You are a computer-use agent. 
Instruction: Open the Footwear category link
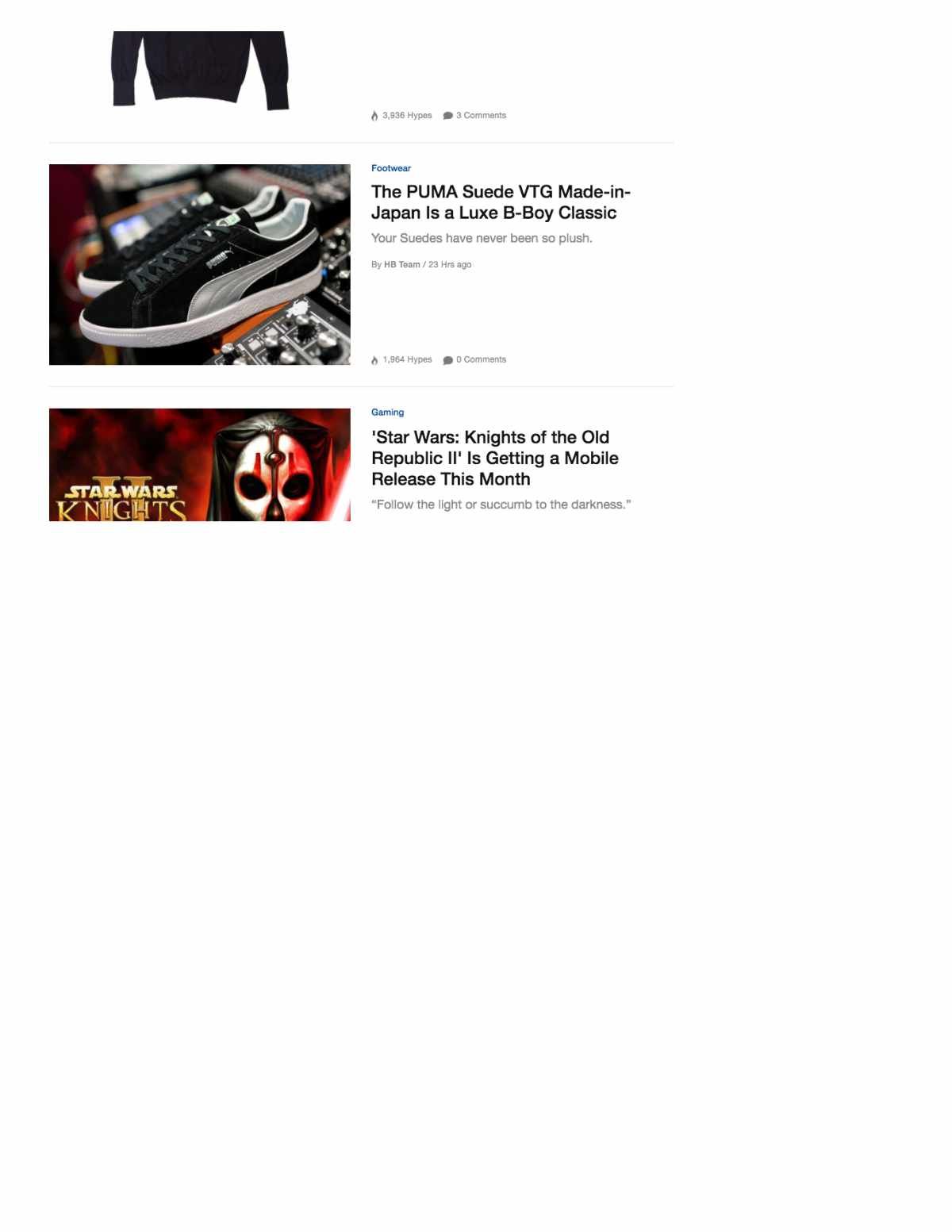[390, 168]
